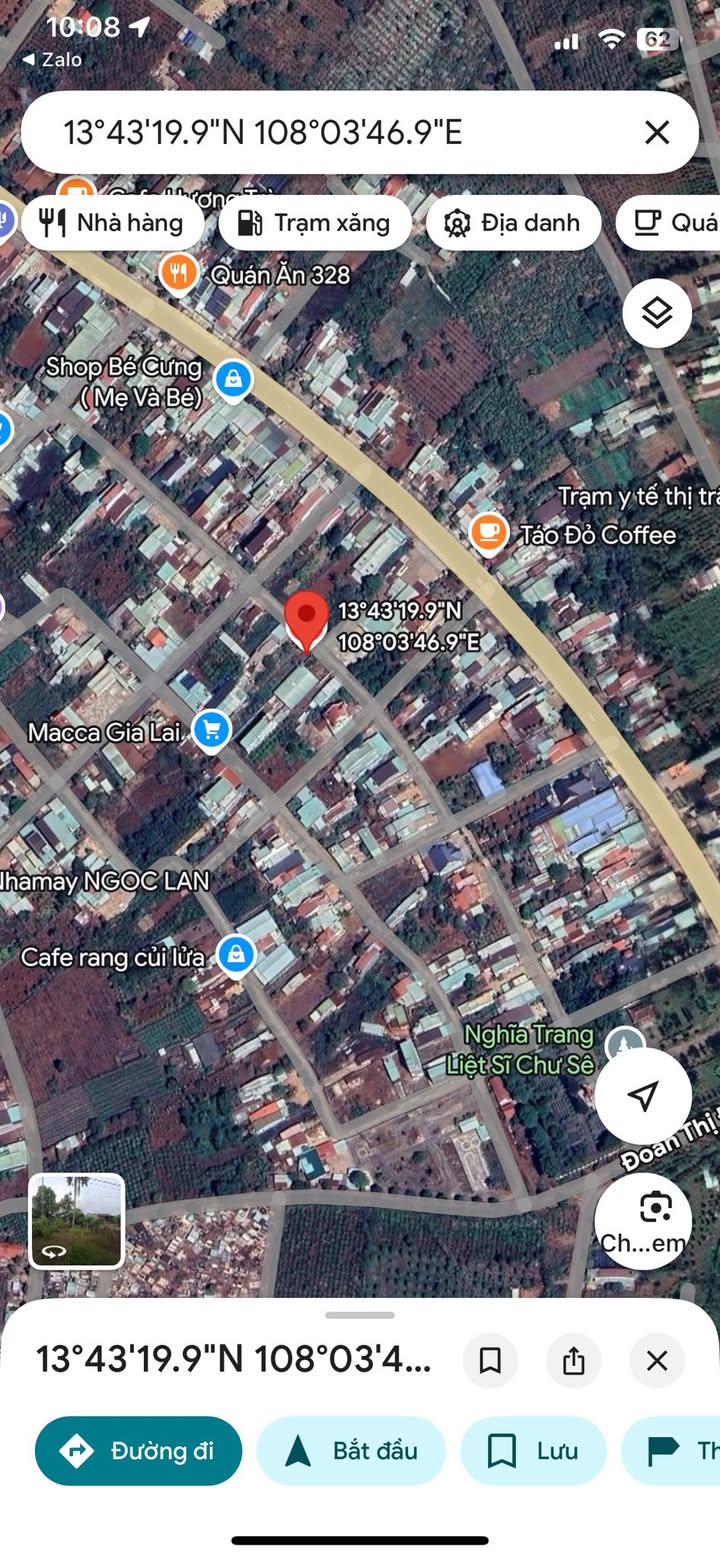Open the map layers button
The height and width of the screenshot is (1559, 720).
click(x=657, y=314)
